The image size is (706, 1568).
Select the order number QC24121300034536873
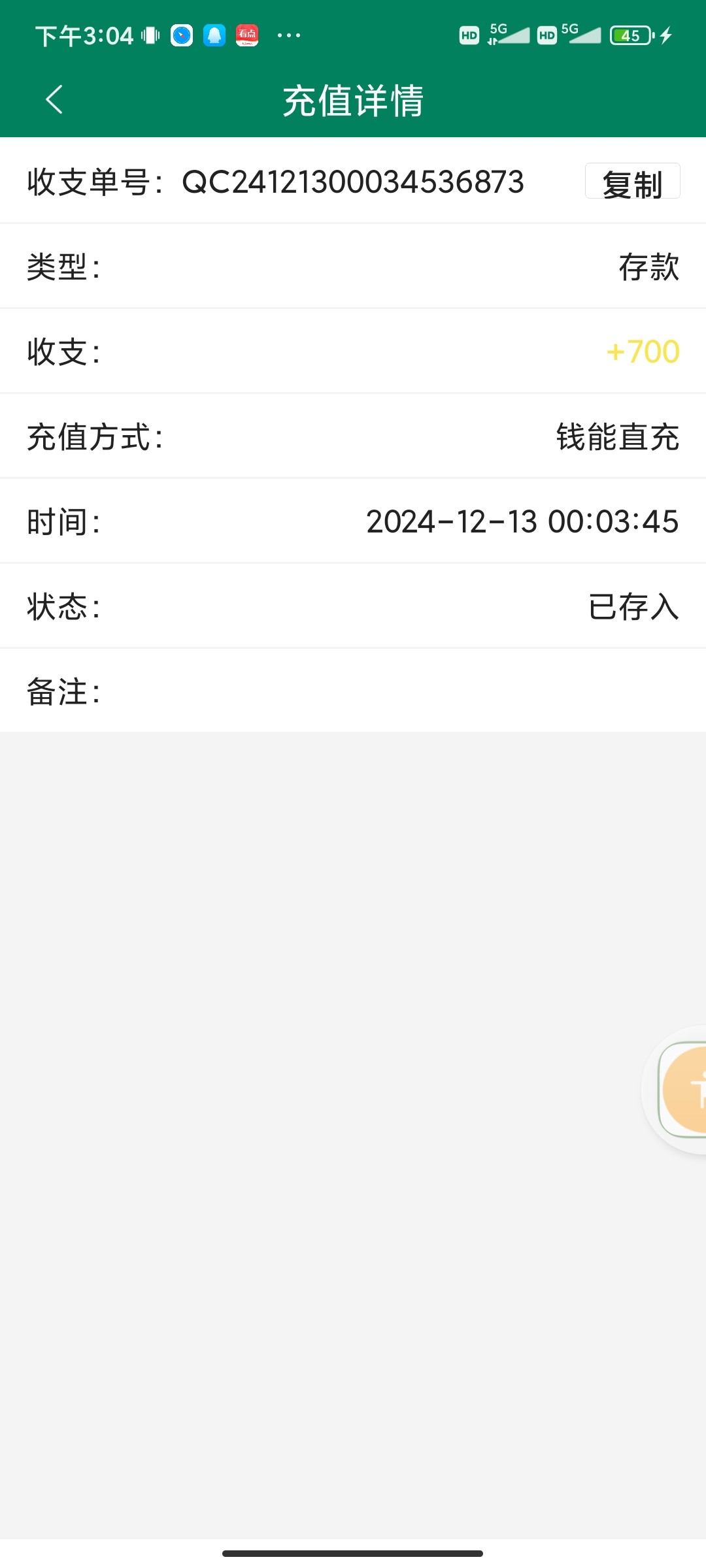tap(353, 183)
